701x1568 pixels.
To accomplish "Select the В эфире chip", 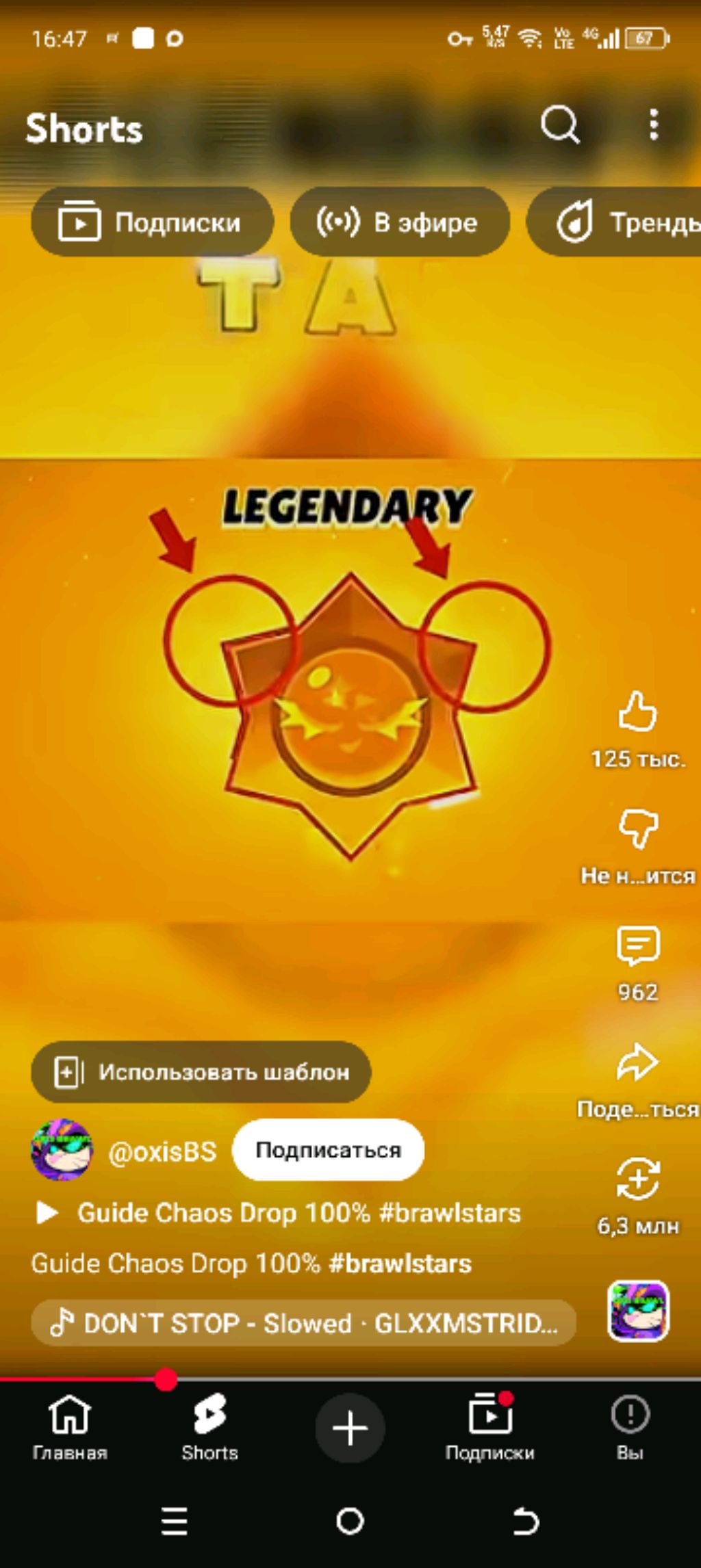I will (400, 222).
